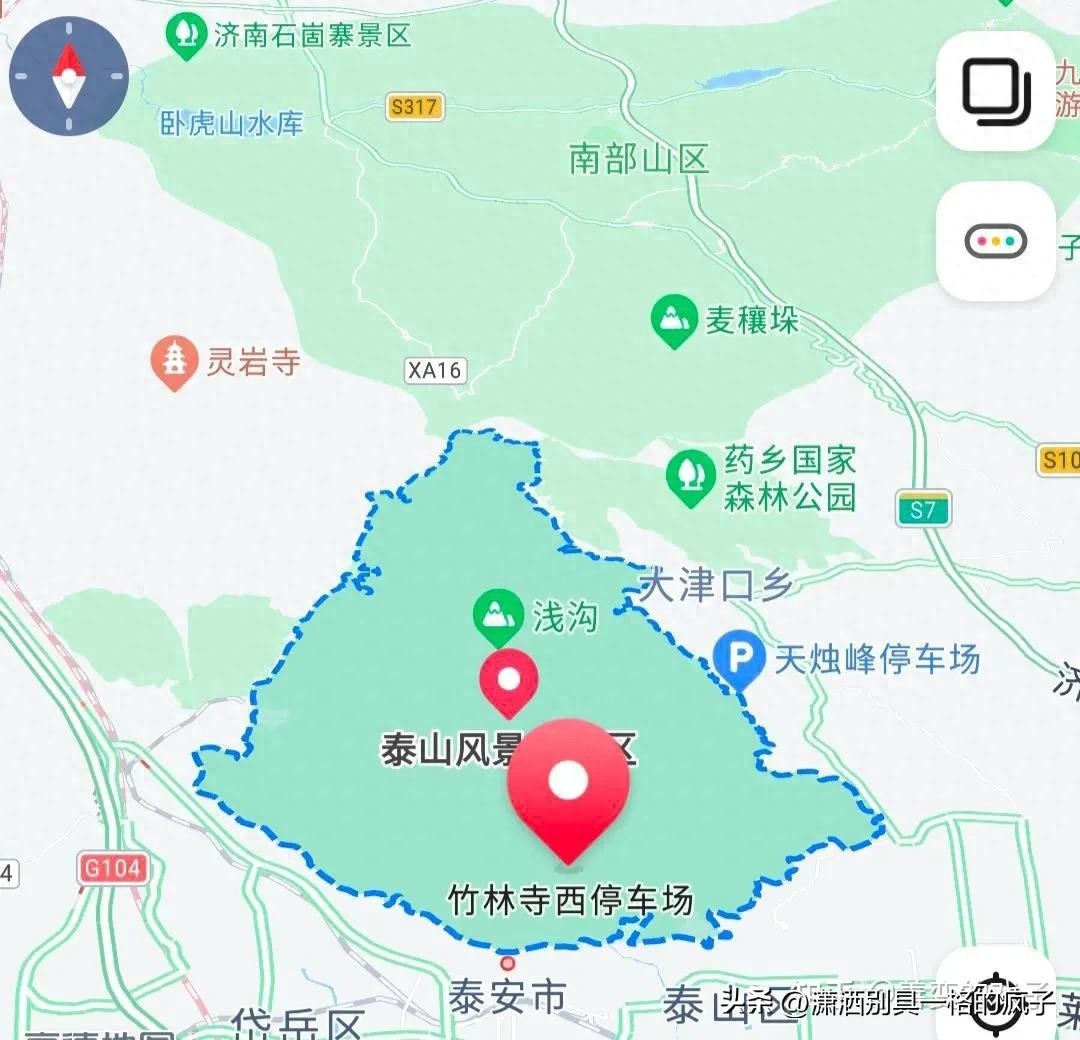Image resolution: width=1080 pixels, height=1040 pixels.
Task: Toggle the traffic conditions layer
Action: 995,241
